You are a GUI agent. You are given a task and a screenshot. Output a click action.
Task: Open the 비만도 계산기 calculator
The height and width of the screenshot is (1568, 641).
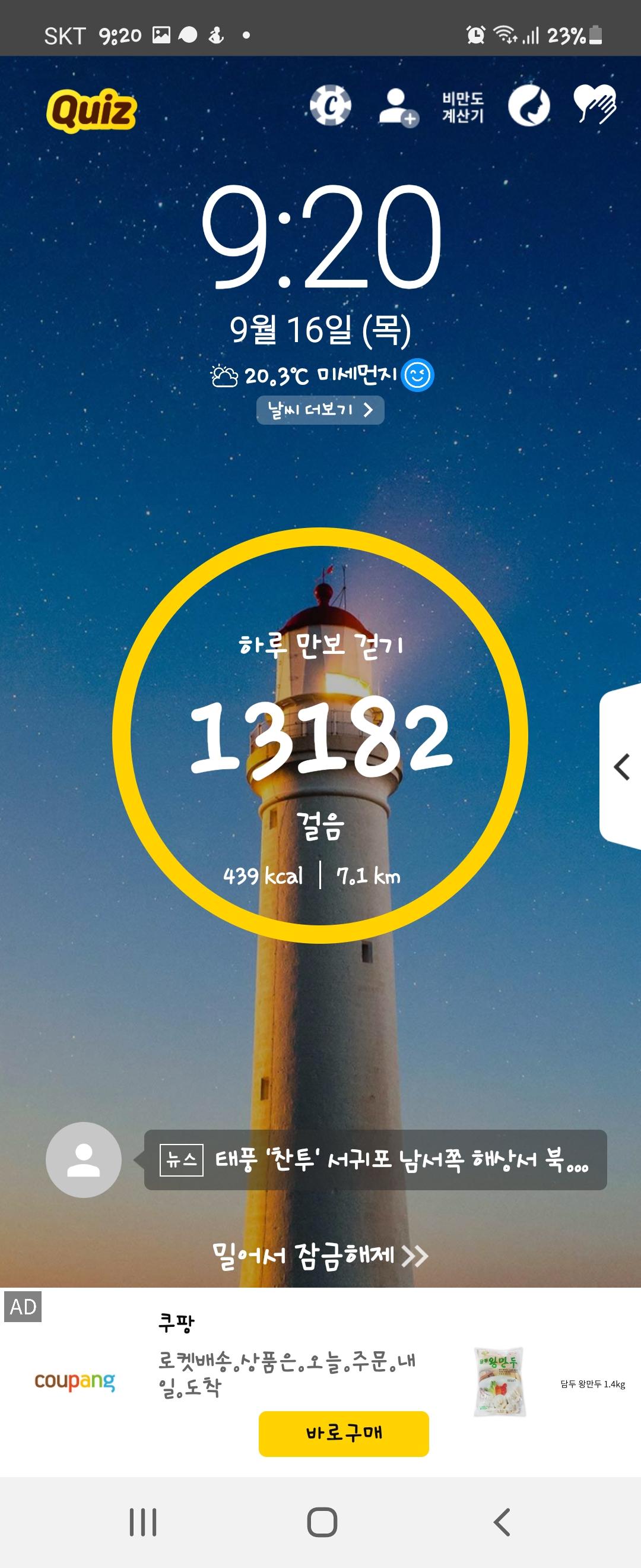pos(462,107)
